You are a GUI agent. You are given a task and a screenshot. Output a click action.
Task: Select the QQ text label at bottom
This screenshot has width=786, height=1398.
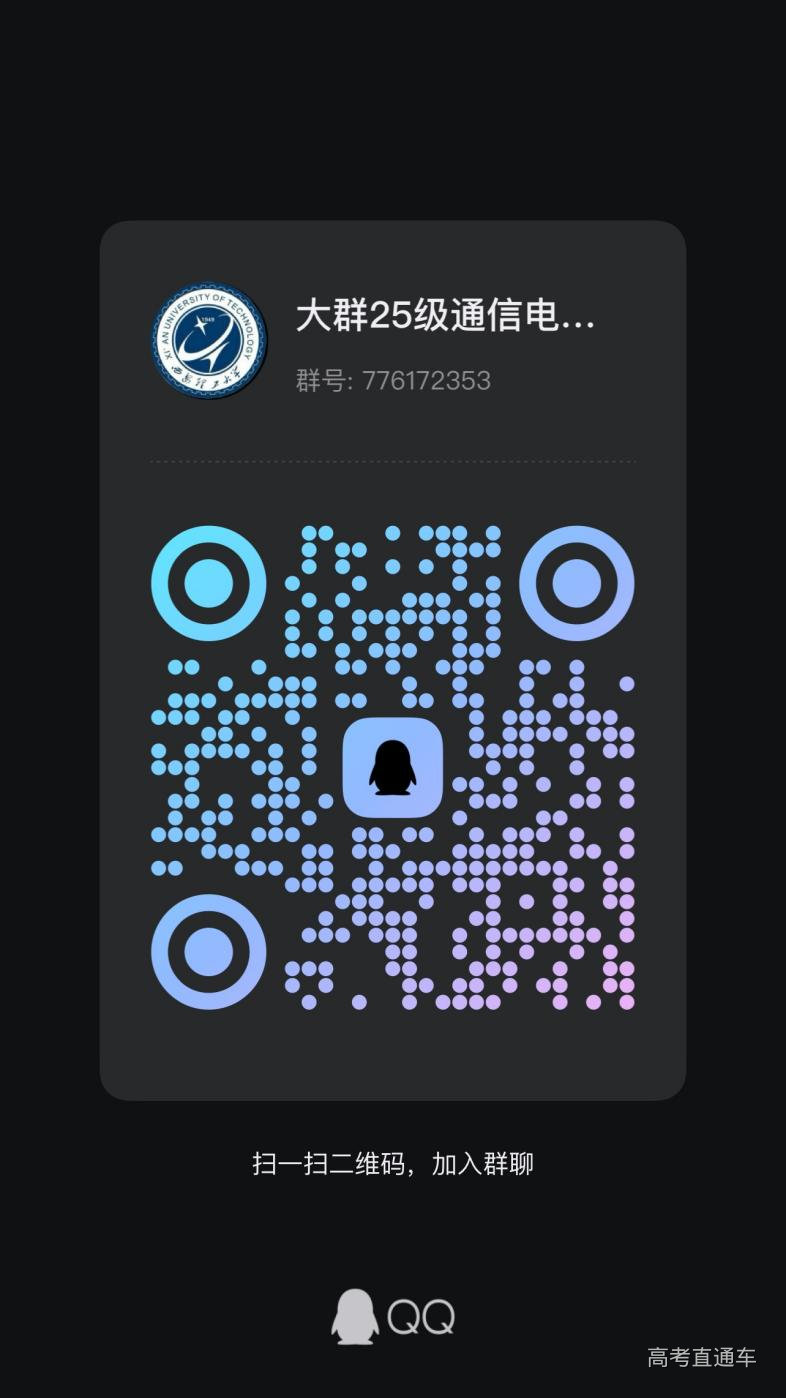(420, 1318)
